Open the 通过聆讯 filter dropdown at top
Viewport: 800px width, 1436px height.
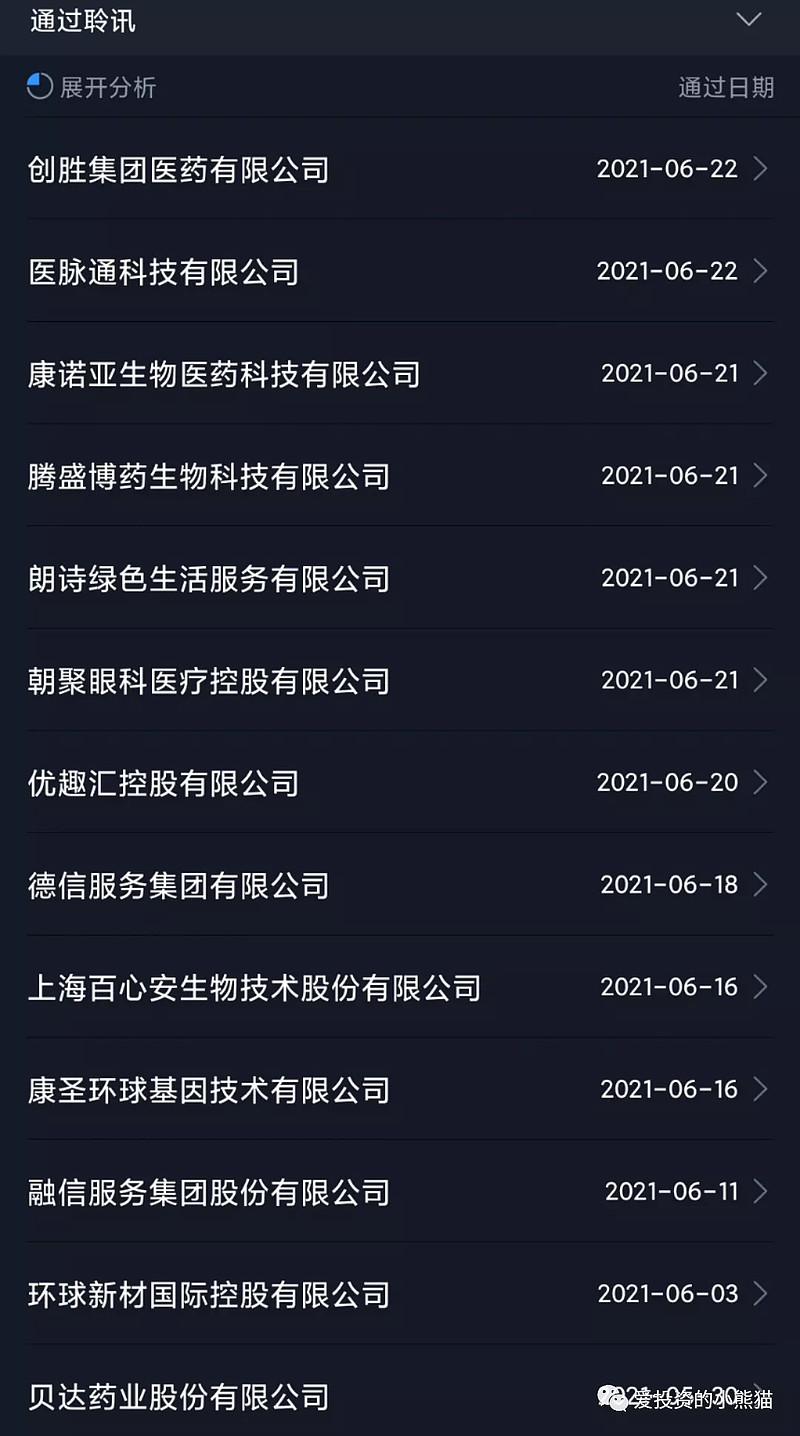tap(80, 20)
